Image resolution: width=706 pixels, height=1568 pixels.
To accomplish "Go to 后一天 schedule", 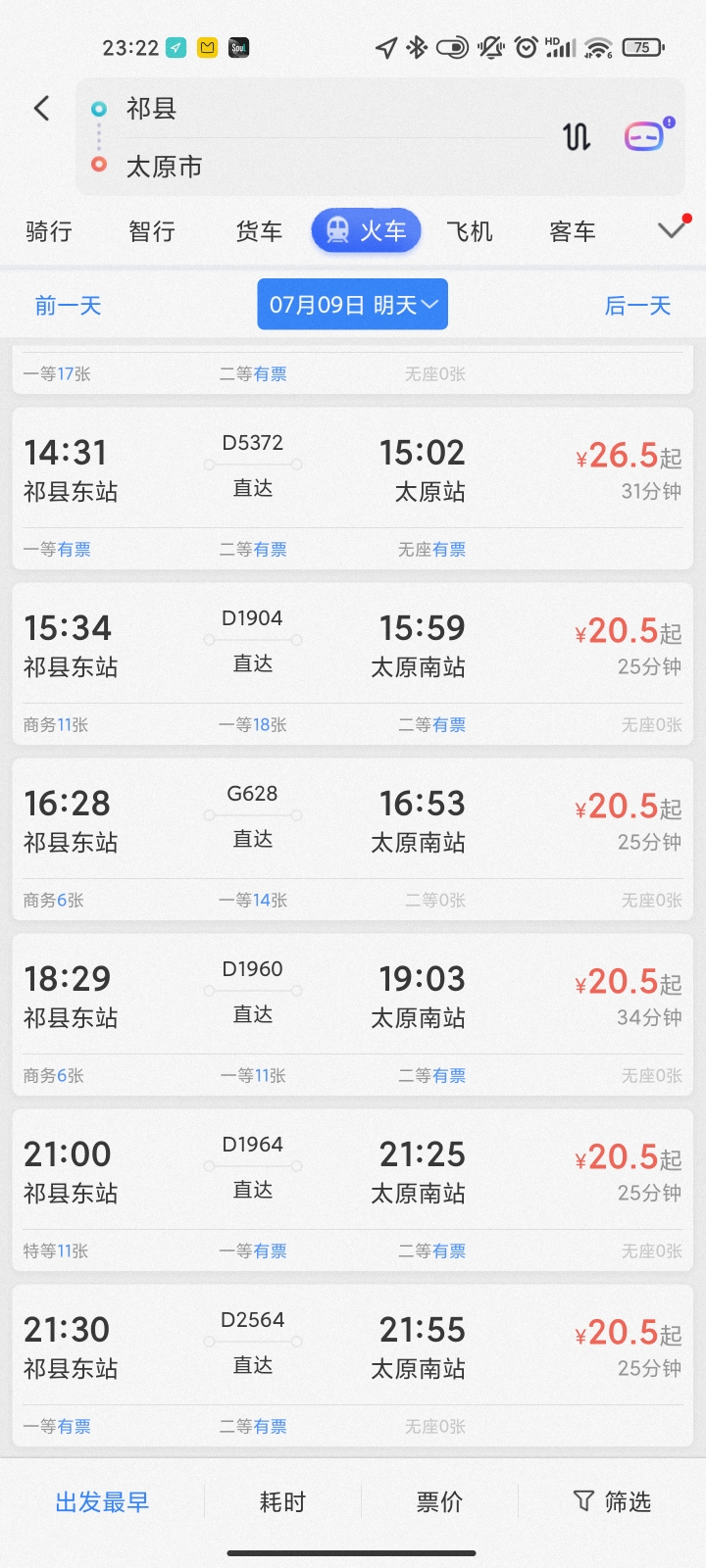I will (x=637, y=306).
